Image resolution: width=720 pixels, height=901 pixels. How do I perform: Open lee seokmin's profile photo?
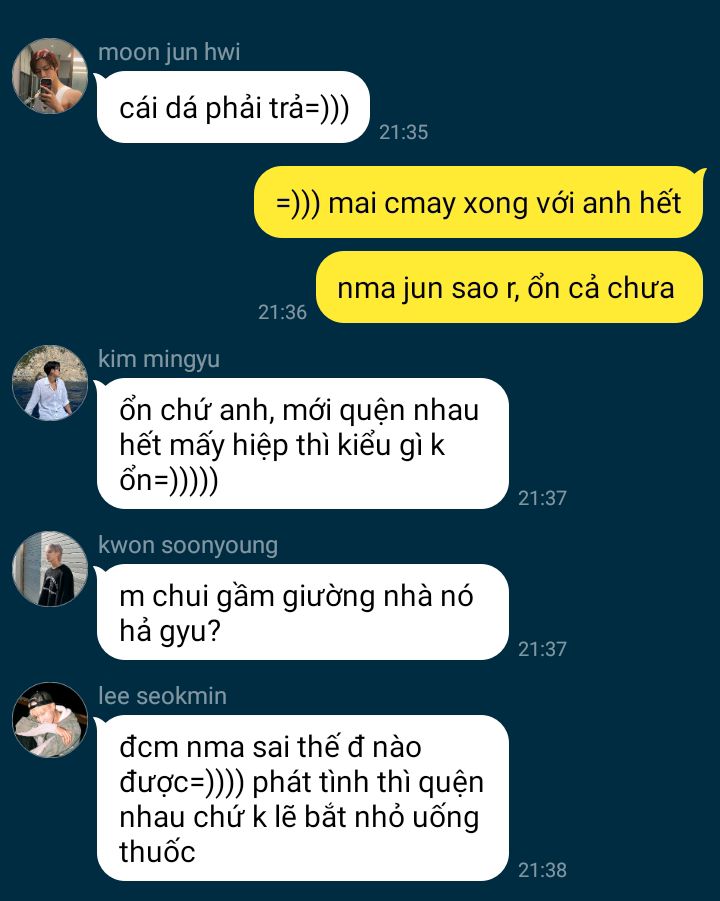click(x=50, y=720)
